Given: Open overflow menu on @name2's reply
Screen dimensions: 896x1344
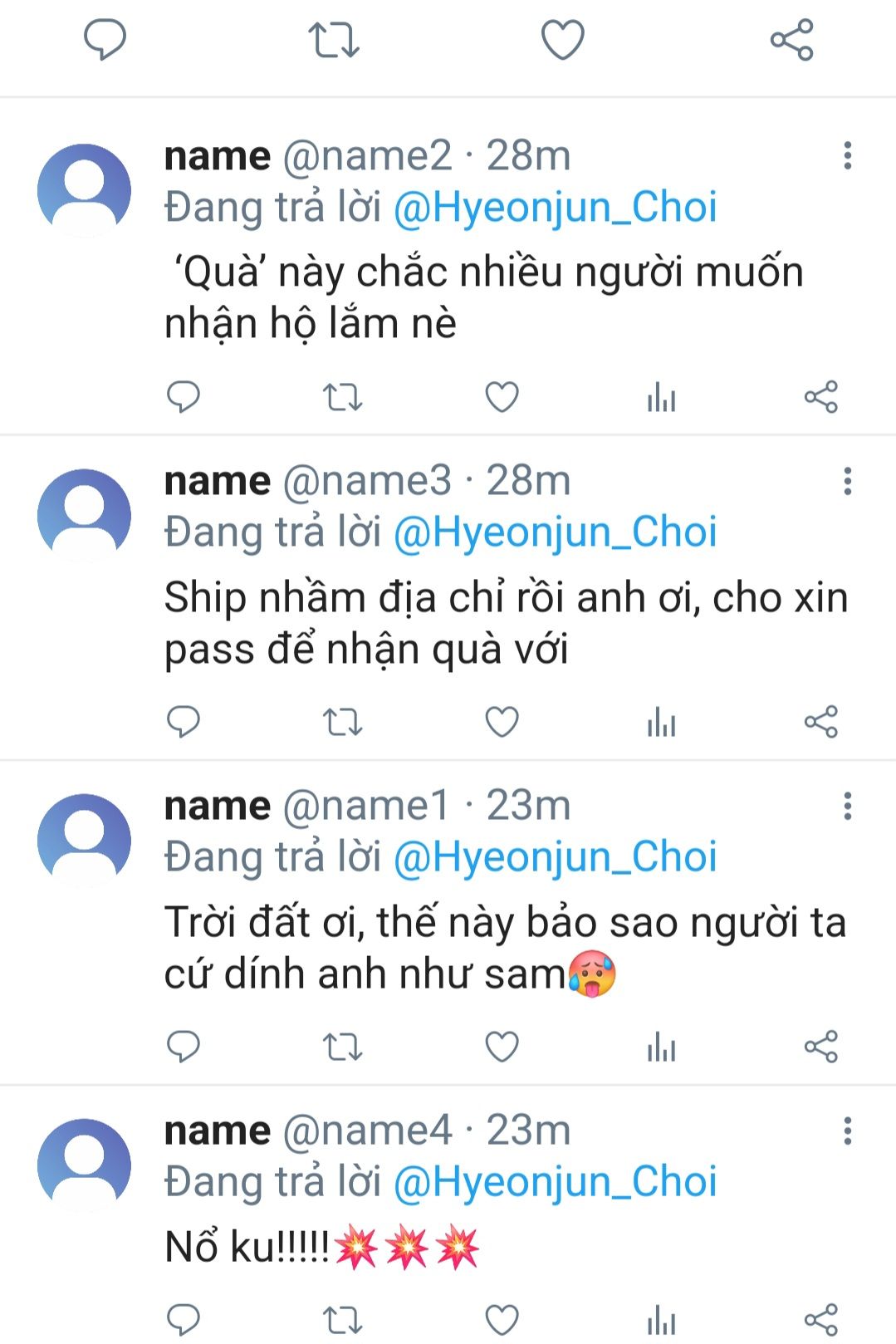Looking at the screenshot, I should point(847,155).
